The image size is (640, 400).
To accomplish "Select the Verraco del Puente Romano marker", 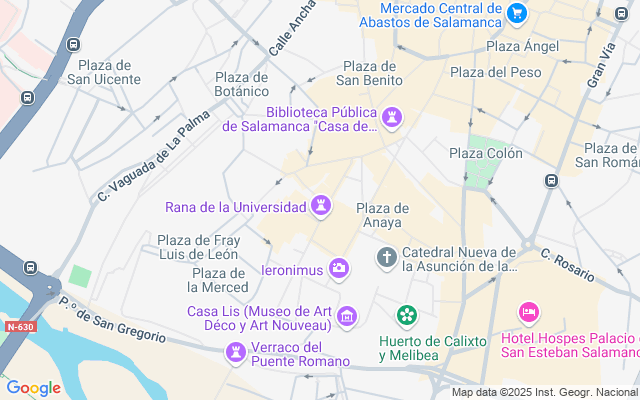I will pyautogui.click(x=236, y=353).
